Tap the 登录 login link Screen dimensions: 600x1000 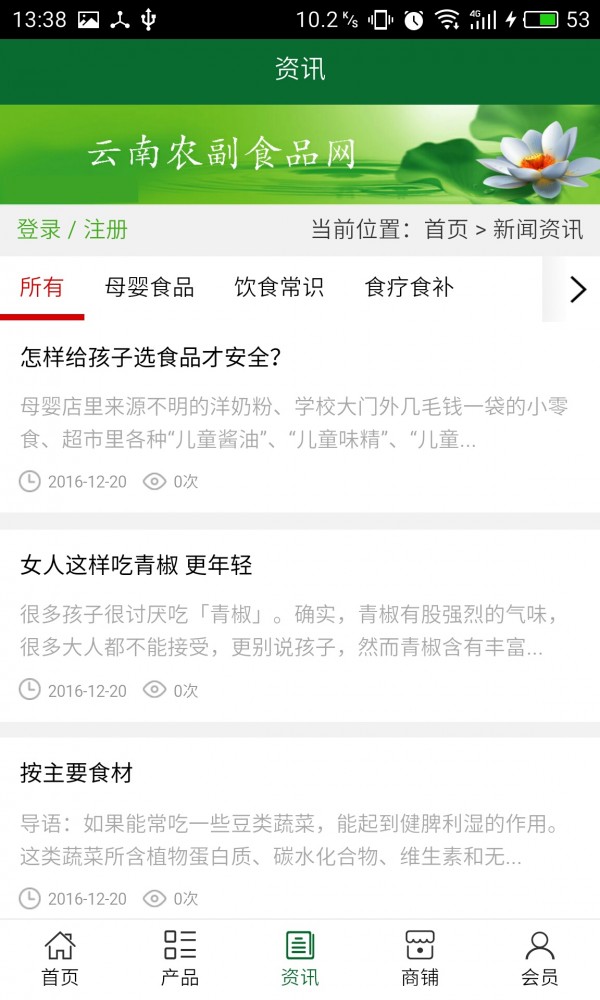point(39,229)
